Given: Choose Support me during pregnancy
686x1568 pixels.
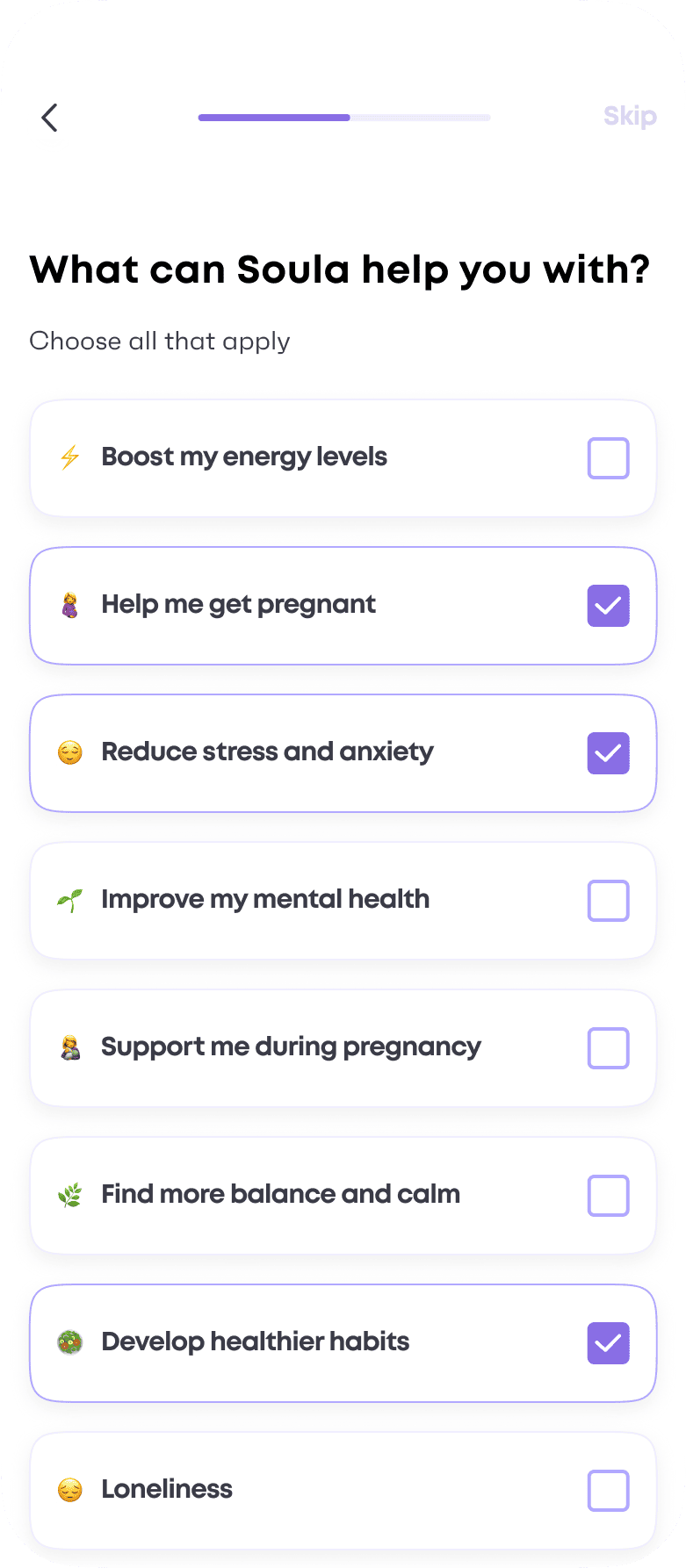Looking at the screenshot, I should 343,1047.
